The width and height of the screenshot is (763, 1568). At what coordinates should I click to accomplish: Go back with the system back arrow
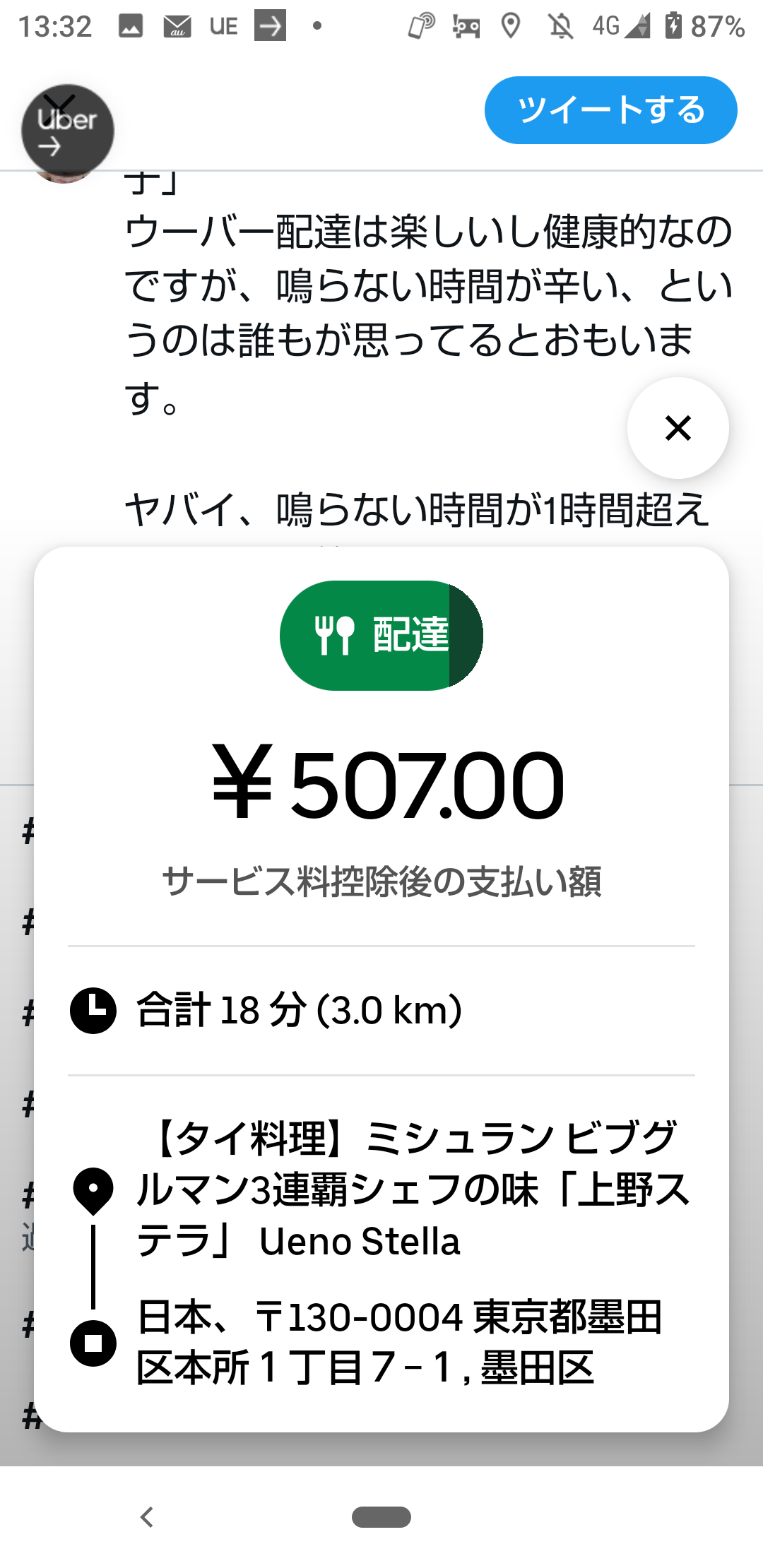click(x=147, y=1516)
